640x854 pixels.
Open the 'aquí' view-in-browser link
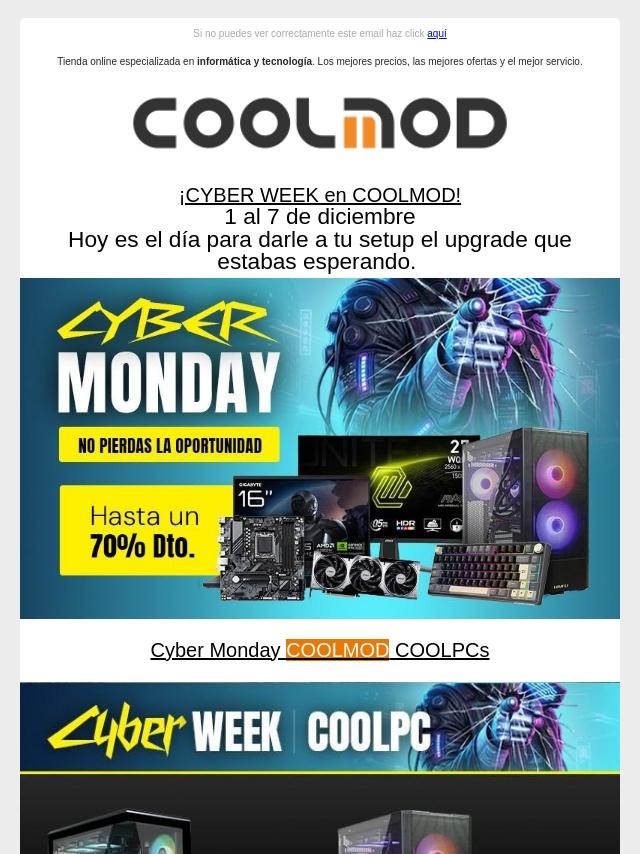(x=436, y=33)
